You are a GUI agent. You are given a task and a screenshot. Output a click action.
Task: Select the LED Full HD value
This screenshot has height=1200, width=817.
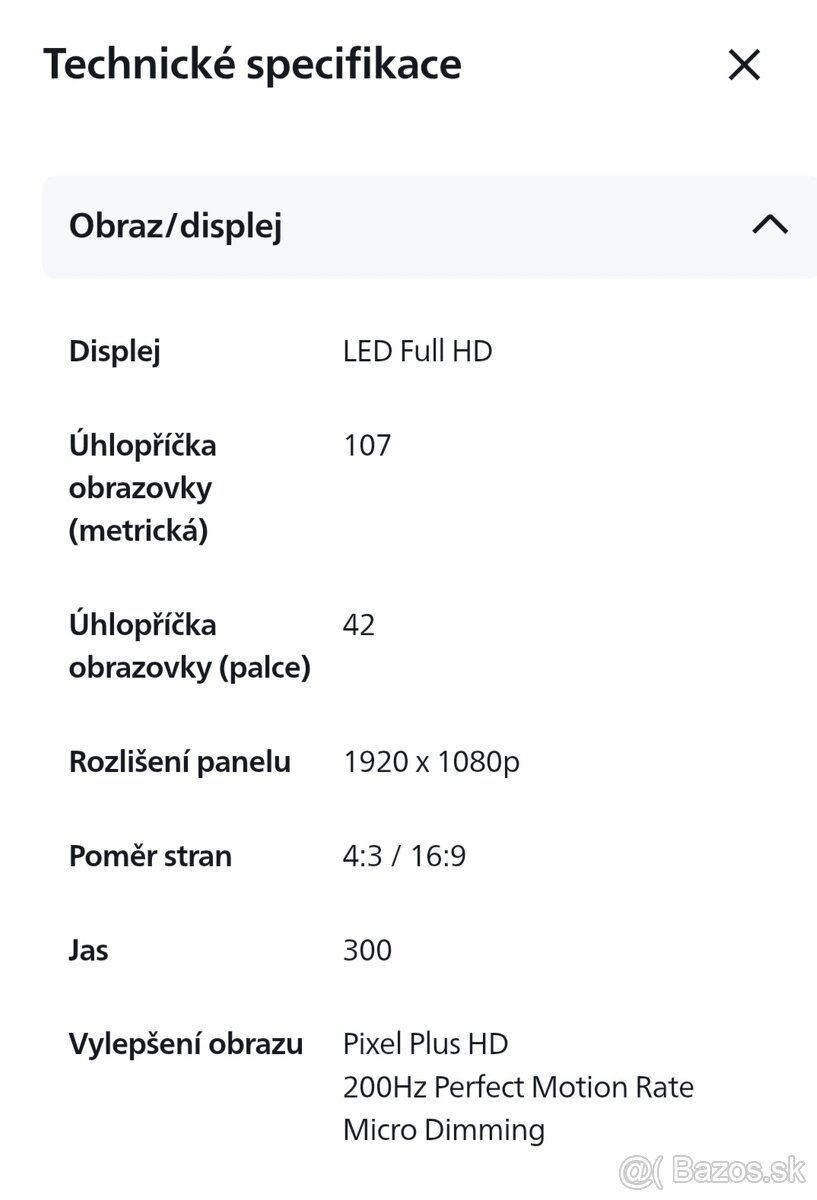pyautogui.click(x=417, y=350)
